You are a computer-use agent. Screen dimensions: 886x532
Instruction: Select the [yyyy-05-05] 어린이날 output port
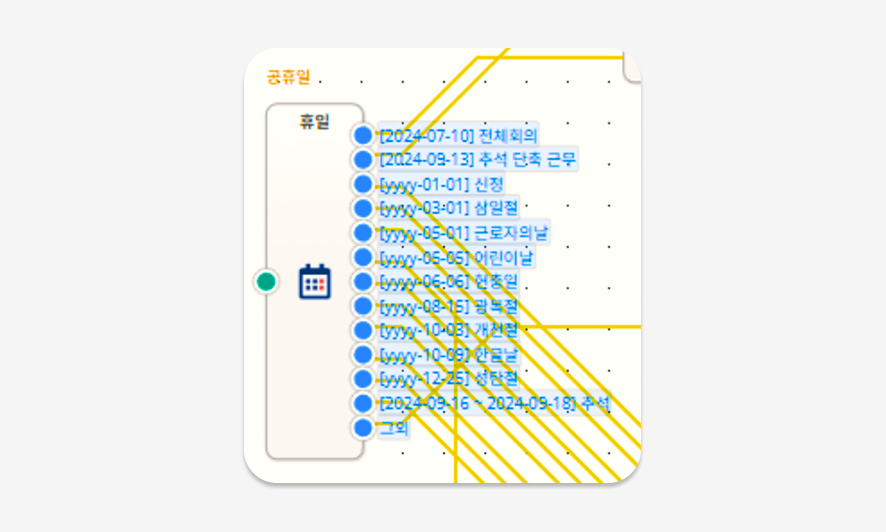(x=362, y=257)
